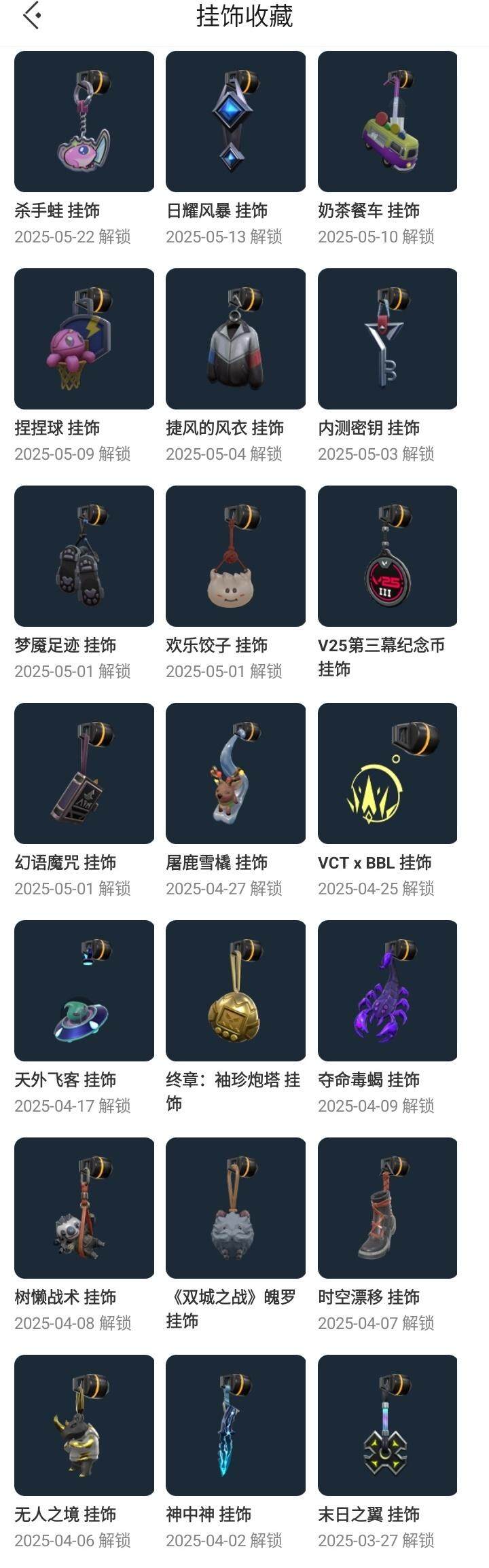Open V25第三幕纪念币 挂饰 tile
489x1568 pixels.
click(387, 556)
